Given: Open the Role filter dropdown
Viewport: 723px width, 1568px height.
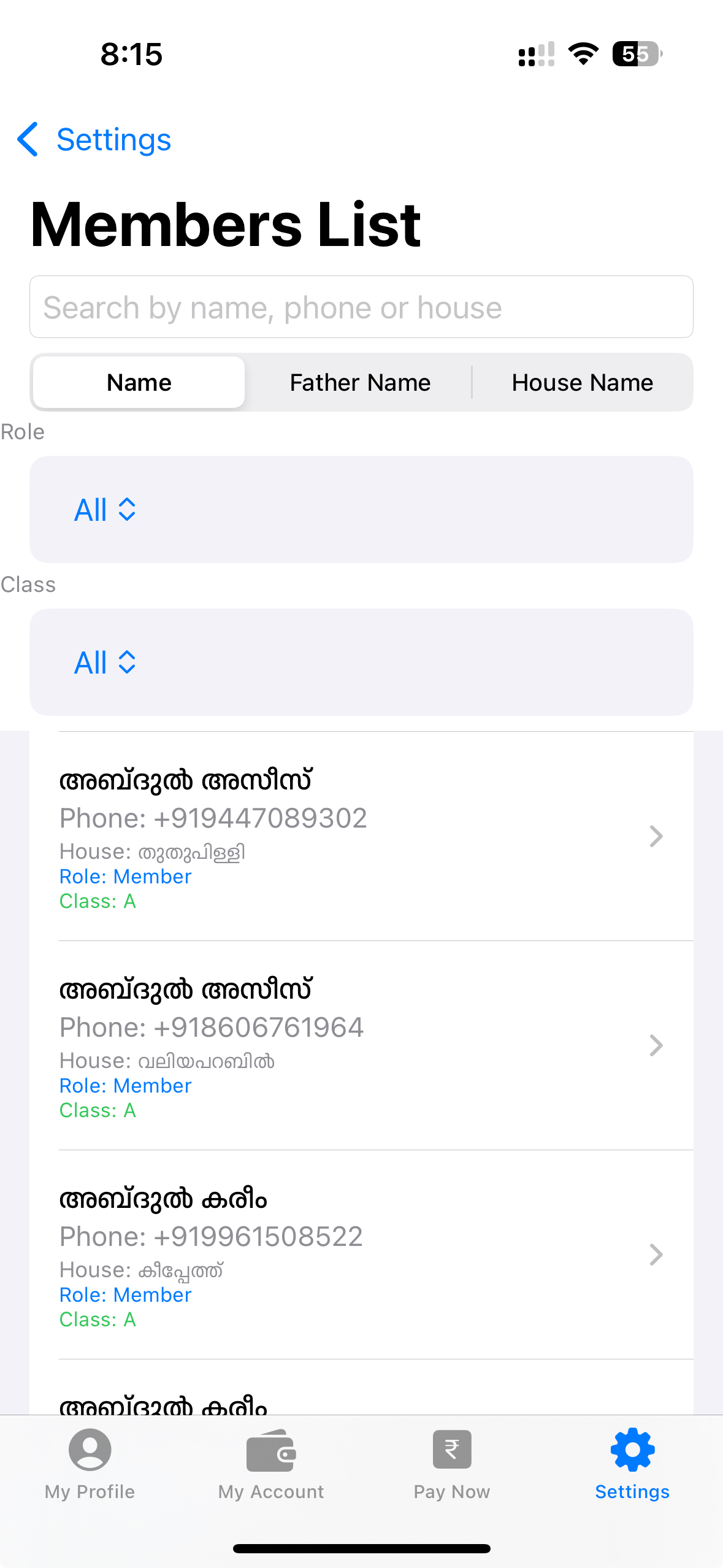Looking at the screenshot, I should click(x=105, y=509).
